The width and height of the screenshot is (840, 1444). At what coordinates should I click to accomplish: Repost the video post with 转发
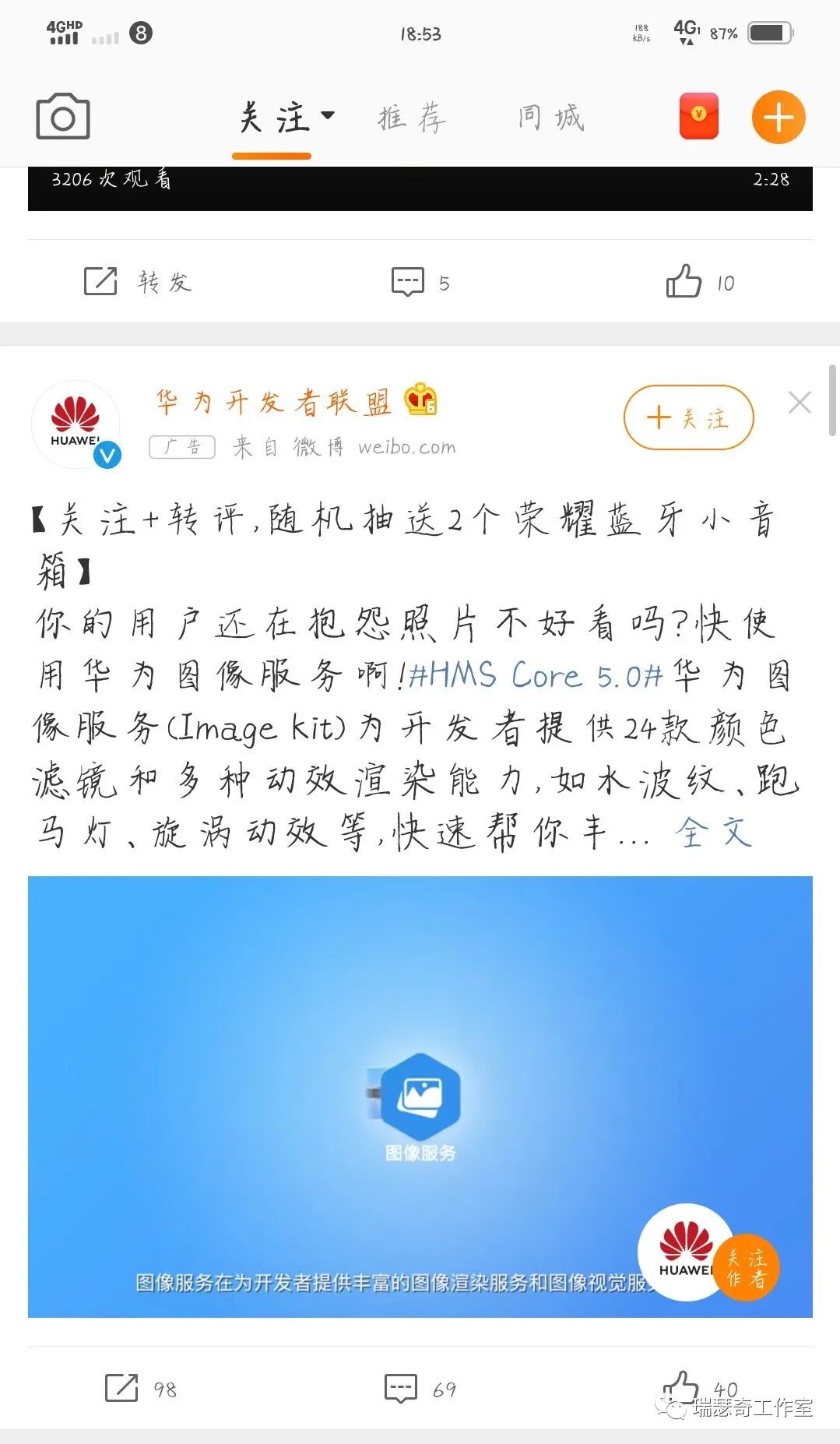[x=138, y=281]
